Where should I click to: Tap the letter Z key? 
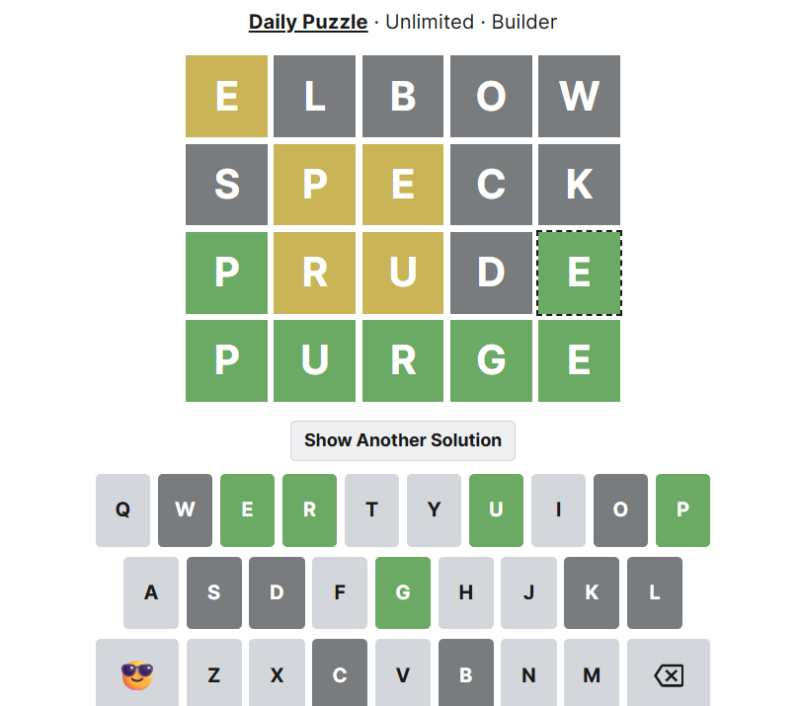tap(214, 673)
